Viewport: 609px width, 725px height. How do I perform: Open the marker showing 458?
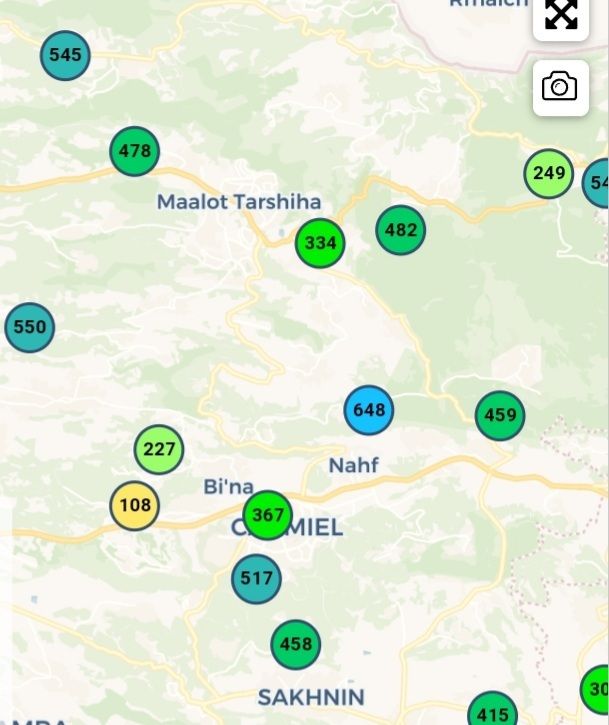(x=296, y=645)
